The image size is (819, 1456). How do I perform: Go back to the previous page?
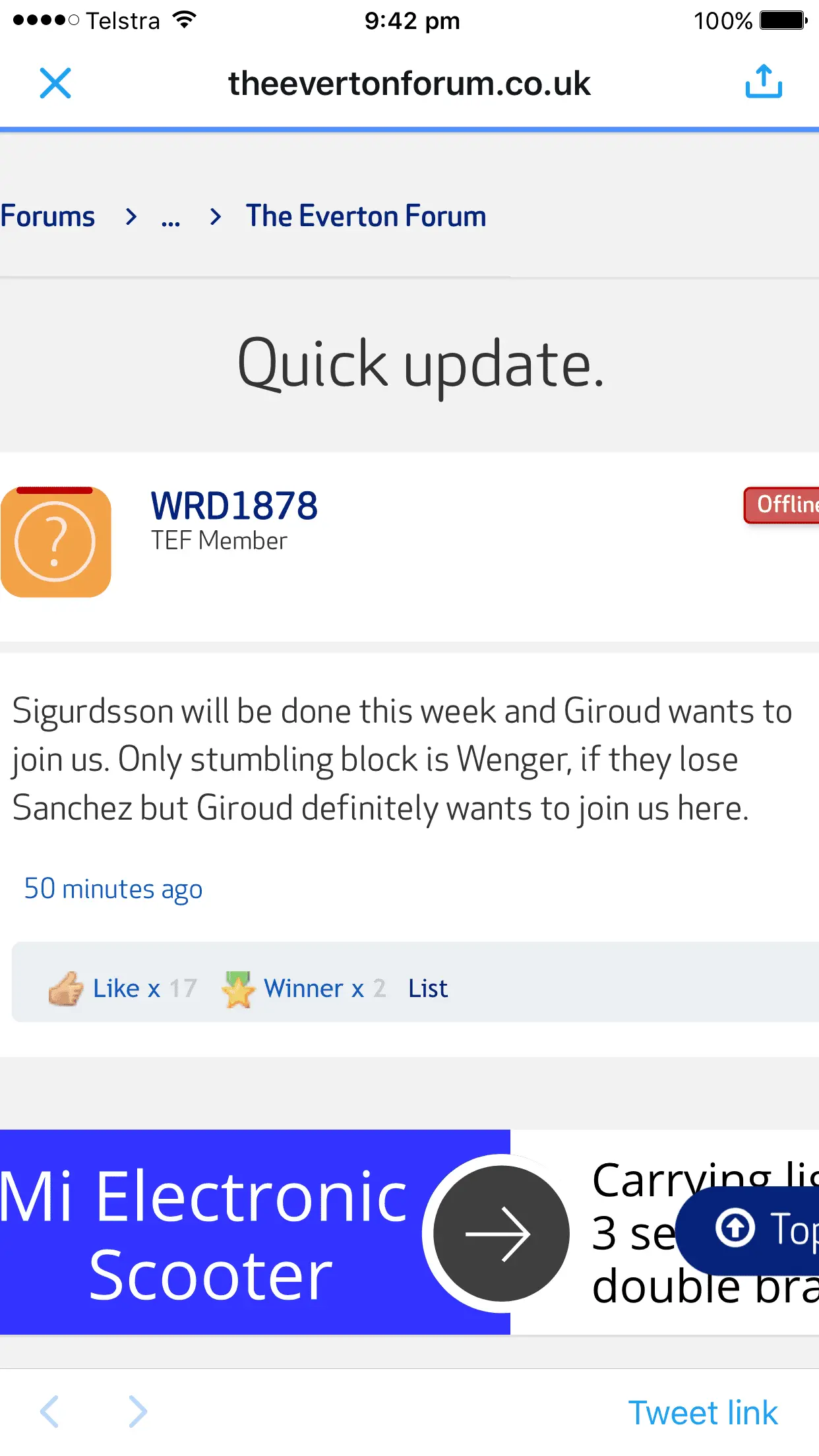click(x=50, y=1412)
